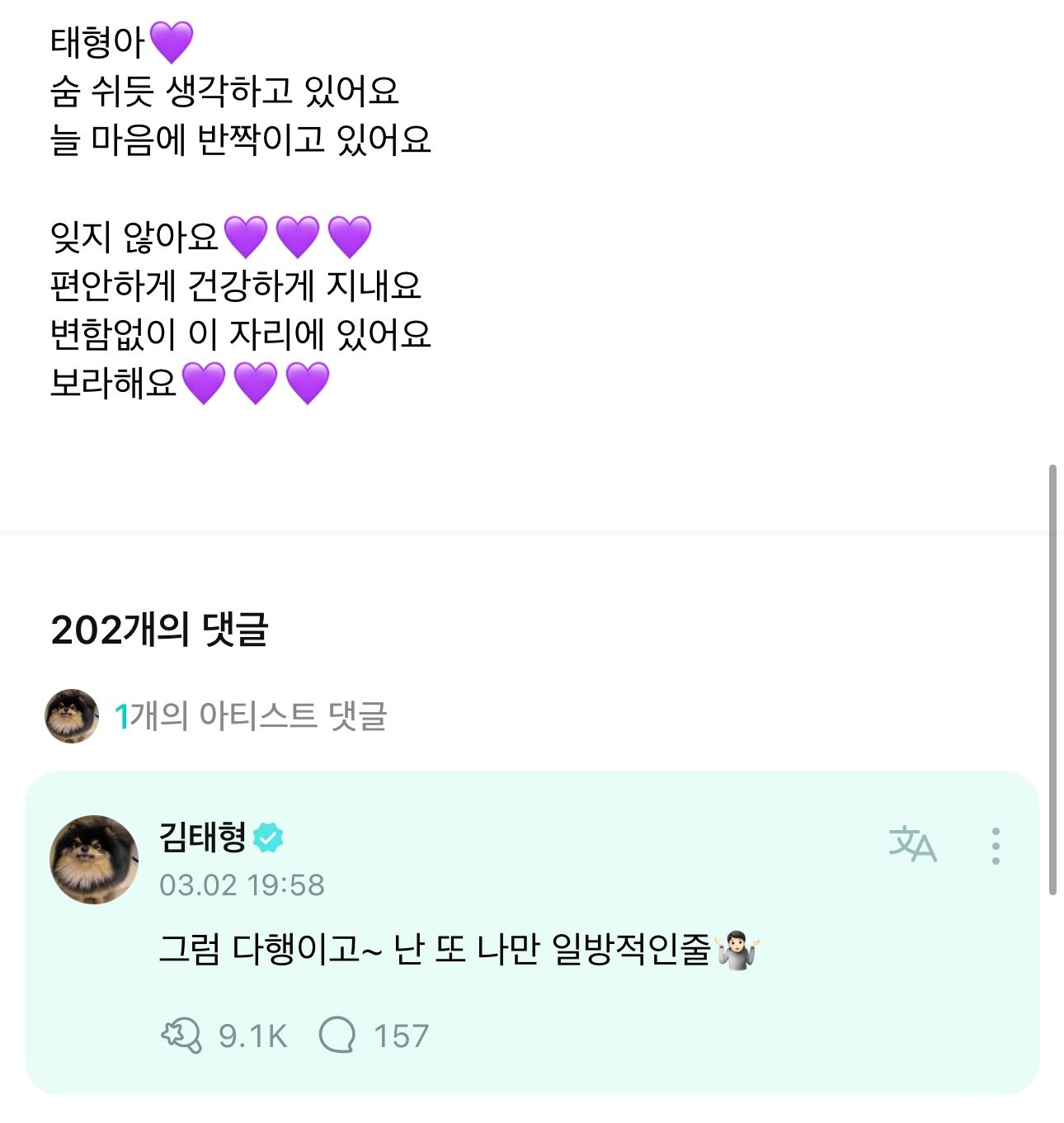Open 김태형's profile picture
Screen dimensions: 1064x1123
click(94, 859)
